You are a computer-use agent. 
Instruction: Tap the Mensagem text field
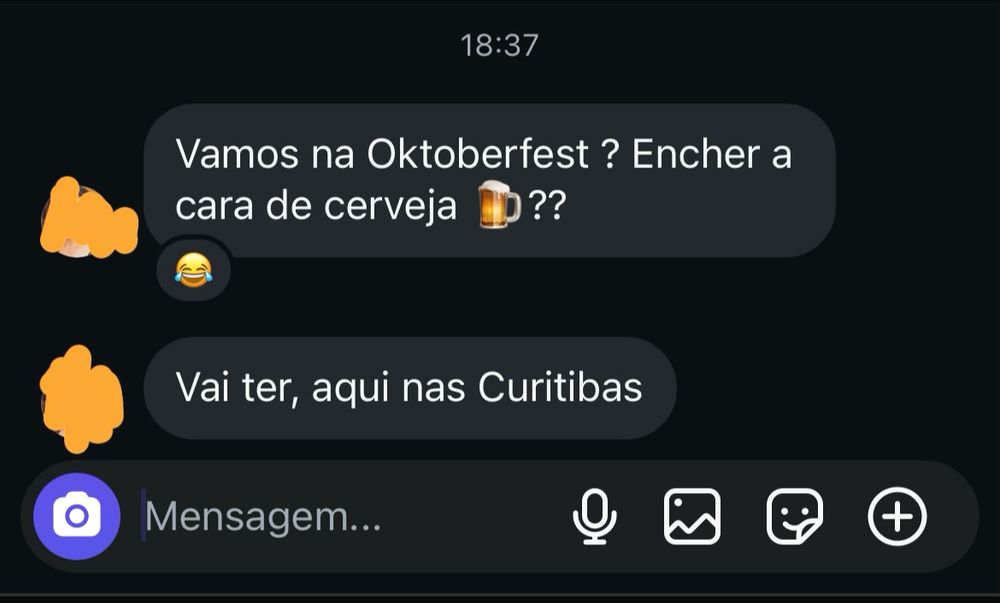click(x=340, y=517)
